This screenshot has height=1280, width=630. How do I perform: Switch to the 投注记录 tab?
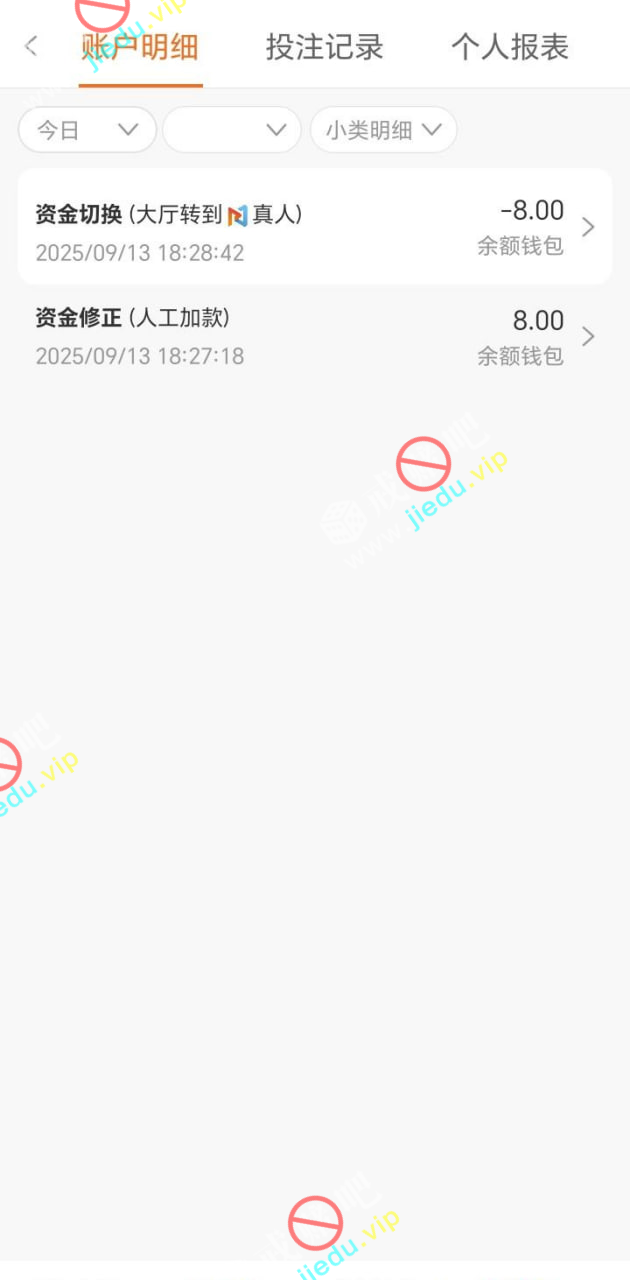(324, 47)
